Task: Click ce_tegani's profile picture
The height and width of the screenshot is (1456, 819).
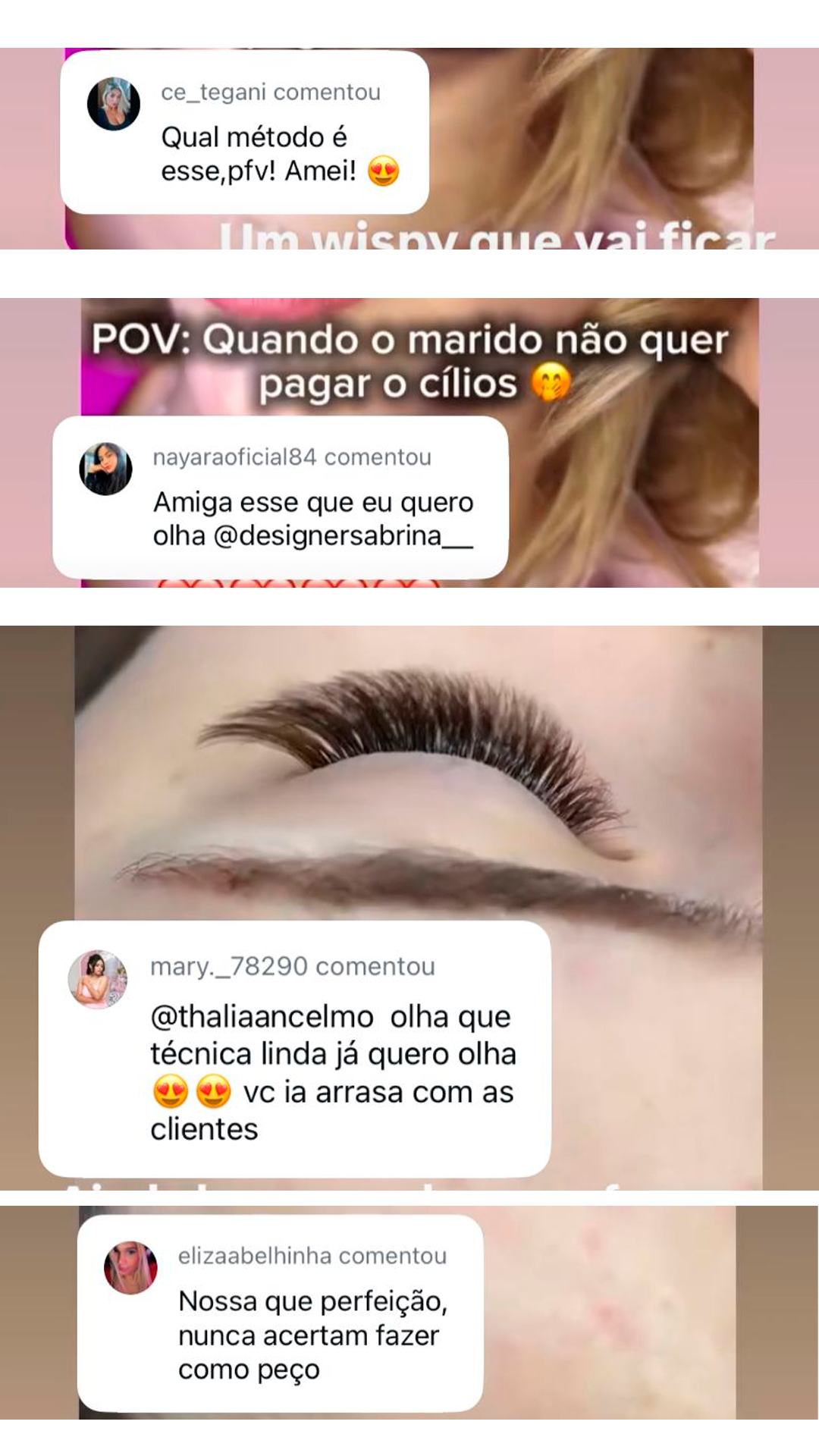Action: point(112,104)
